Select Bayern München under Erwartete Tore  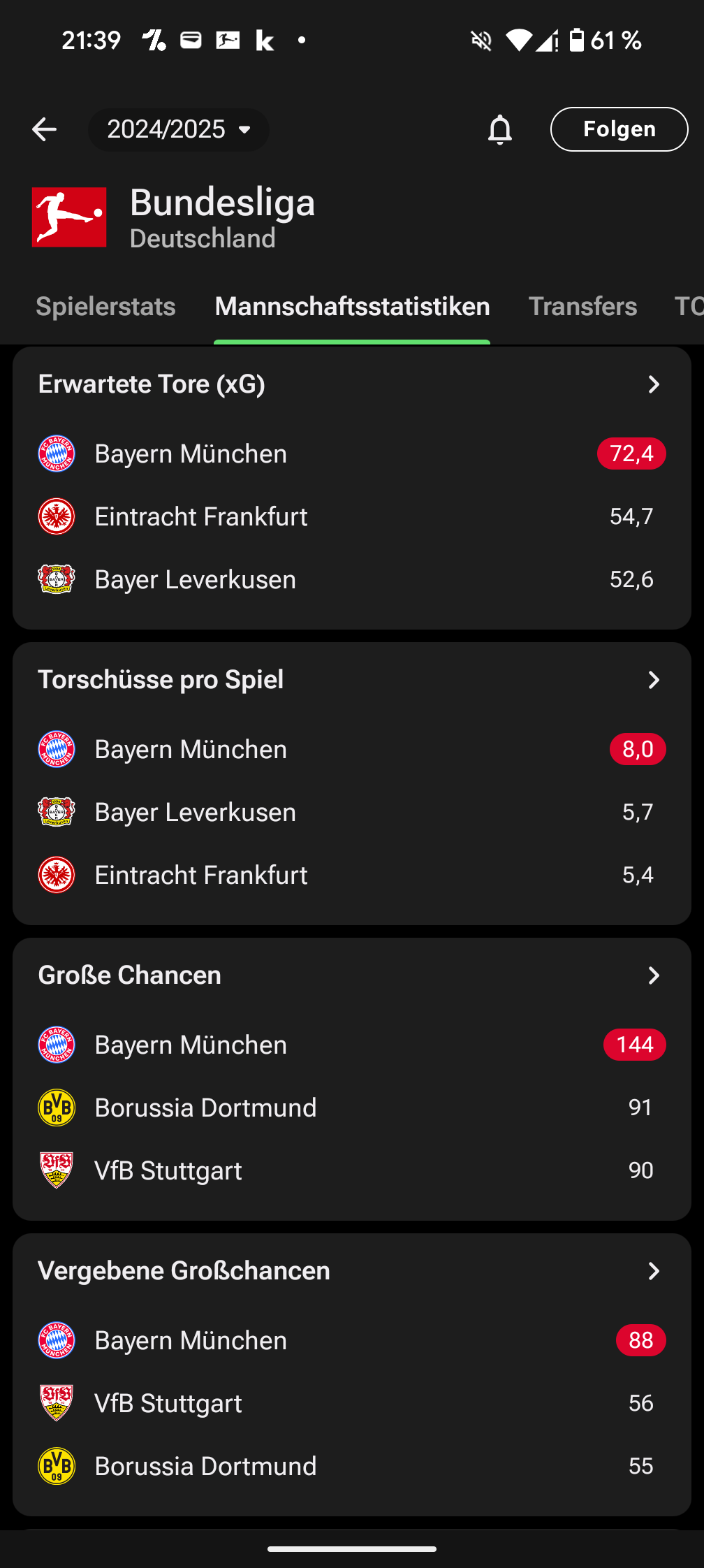(352, 453)
